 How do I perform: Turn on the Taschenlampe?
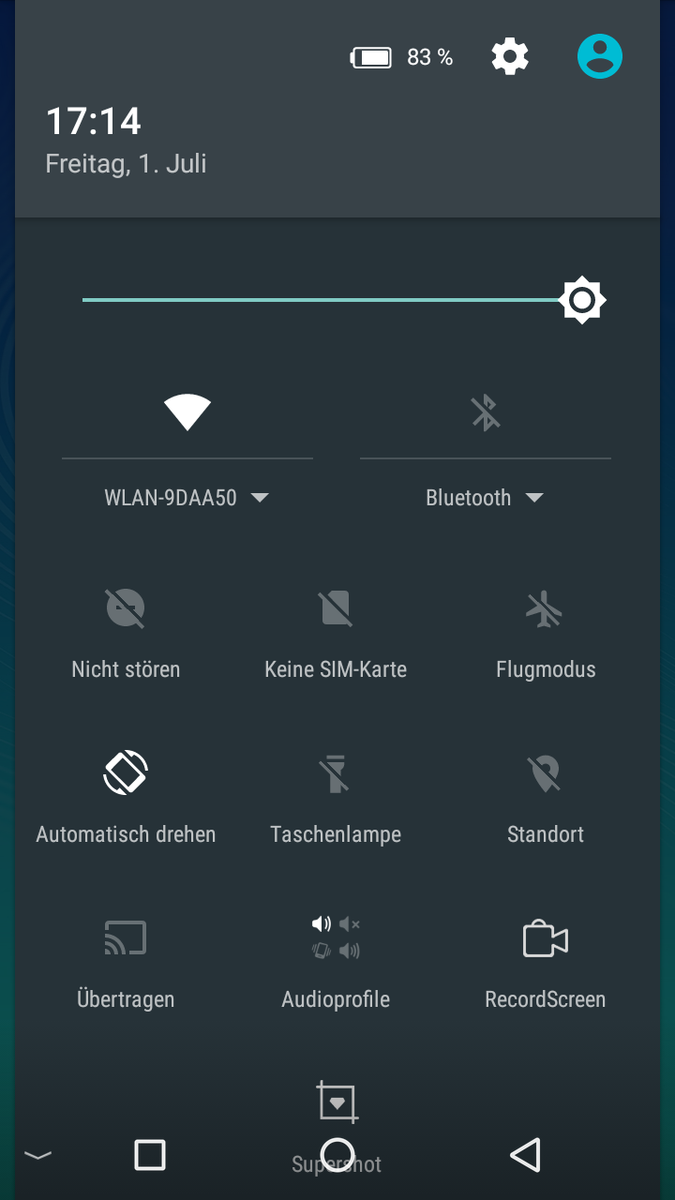(x=336, y=773)
